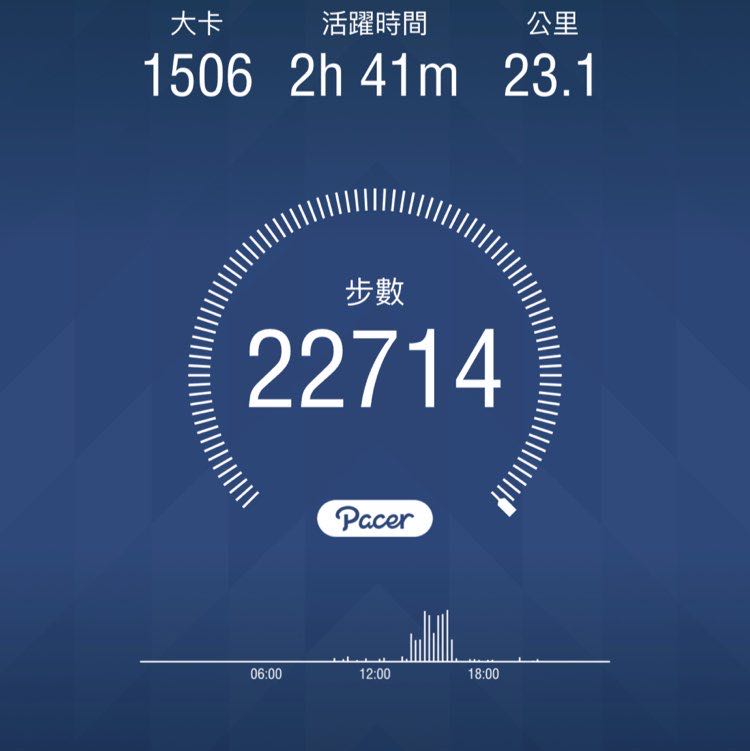Tap the circular step gauge ring

pos(375,195)
